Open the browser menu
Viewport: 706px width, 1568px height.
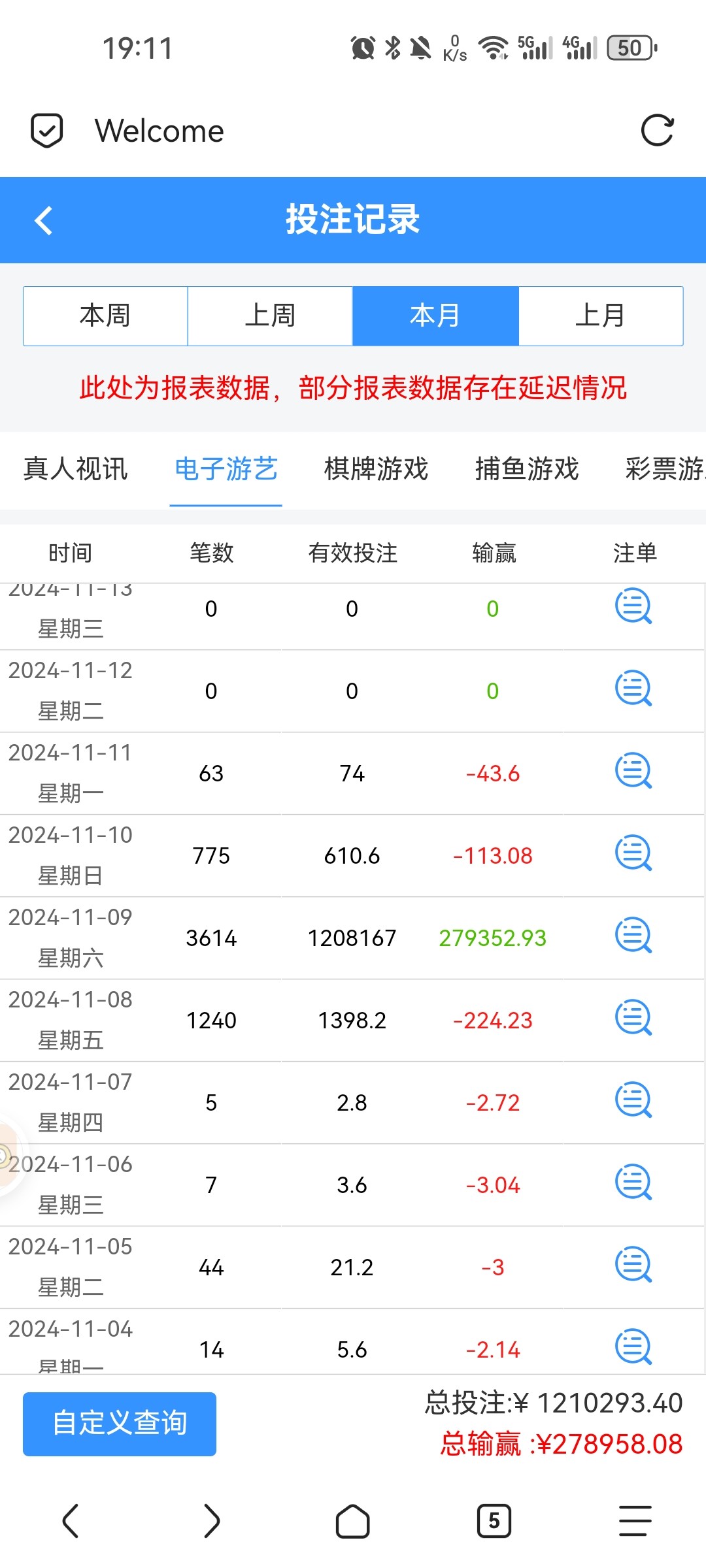635,1521
